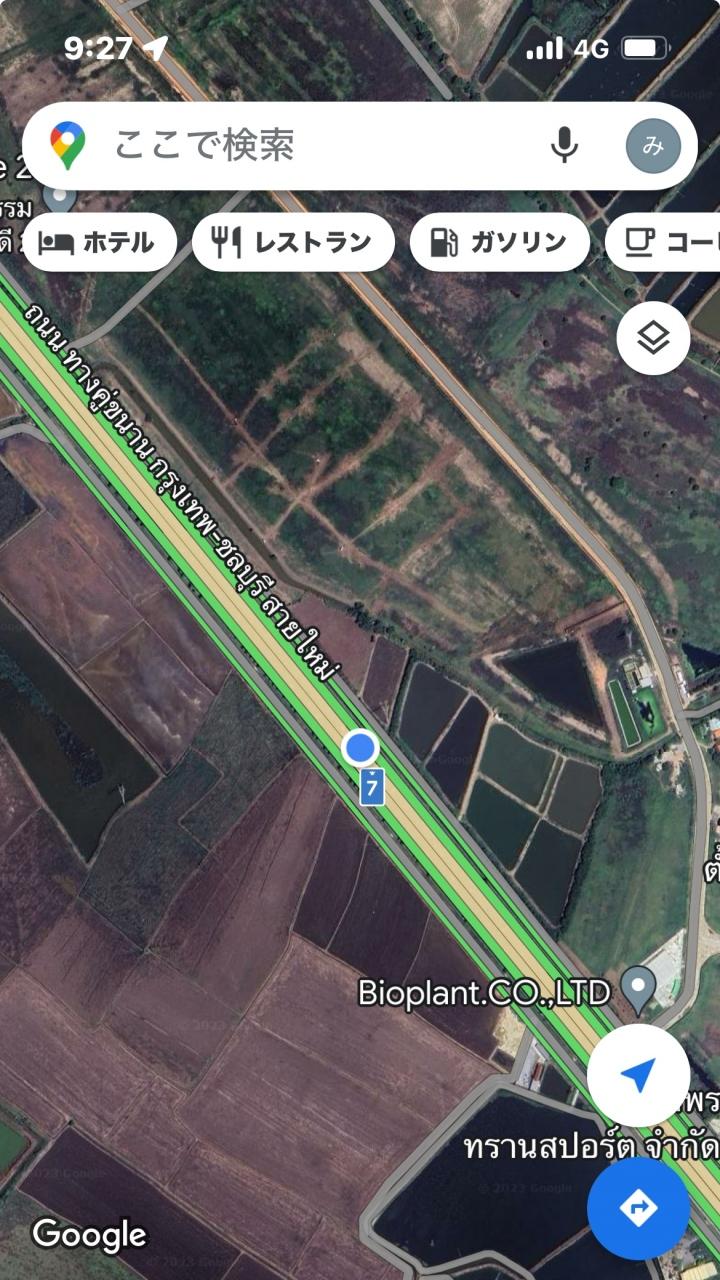
Task: Filter map by レストラン chip
Action: tap(293, 242)
